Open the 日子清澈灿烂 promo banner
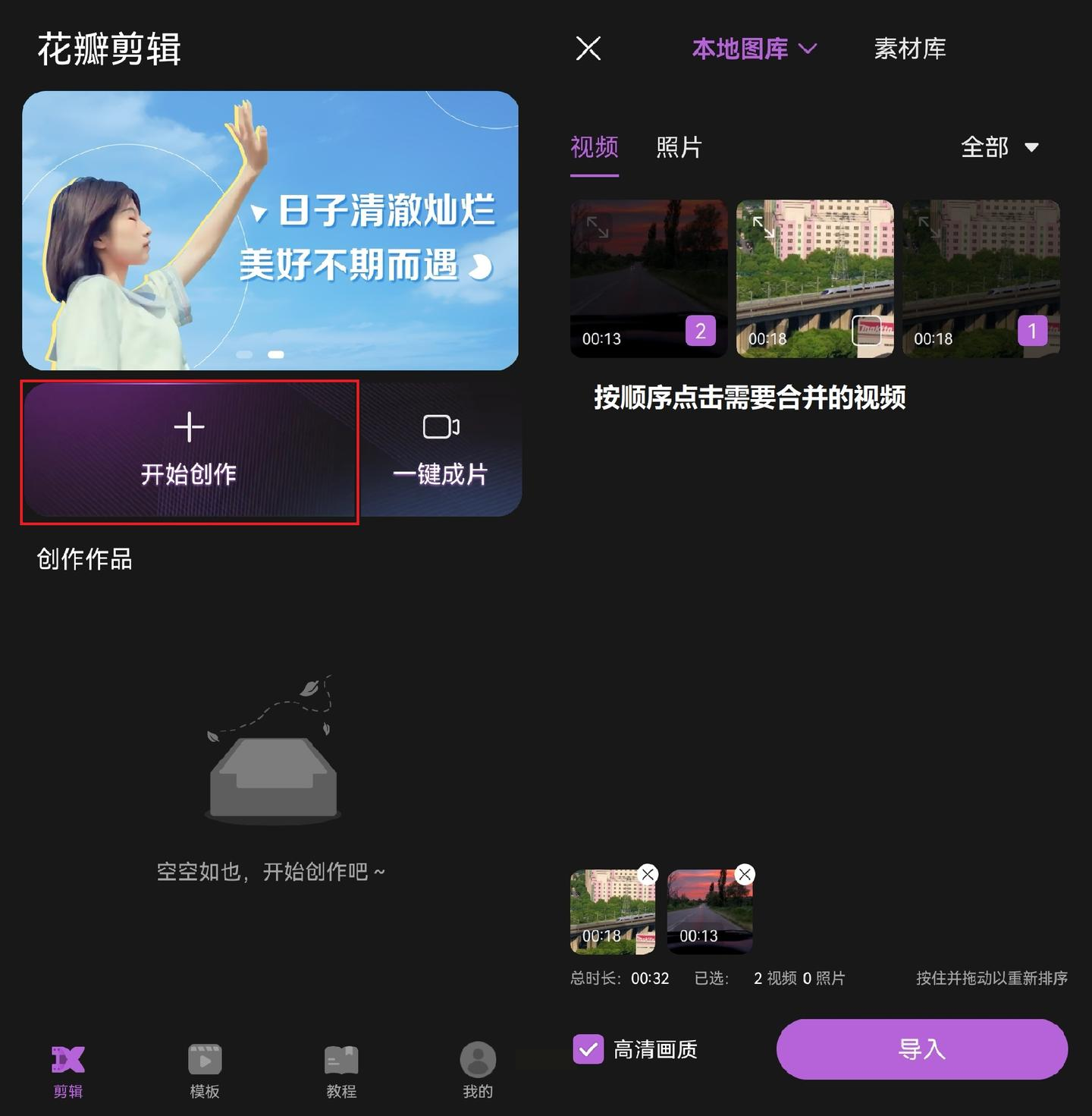The width and height of the screenshot is (1092, 1116). click(x=270, y=231)
